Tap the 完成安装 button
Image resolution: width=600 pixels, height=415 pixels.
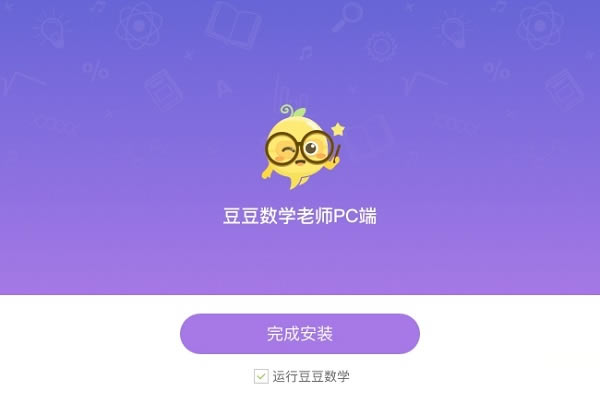pos(300,333)
